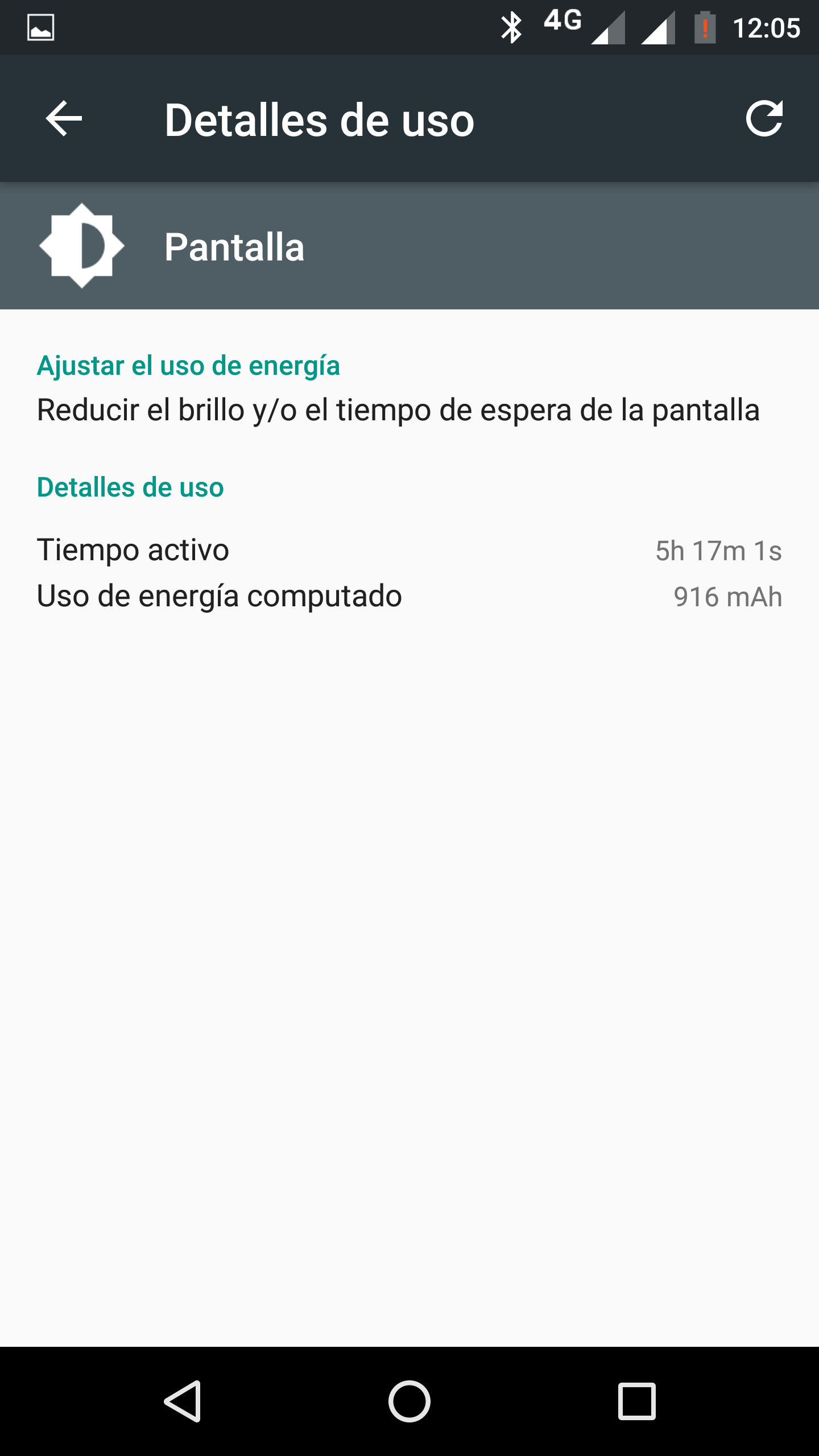The image size is (819, 1456).
Task: Tap the Detalles de uso section header
Action: [x=130, y=487]
